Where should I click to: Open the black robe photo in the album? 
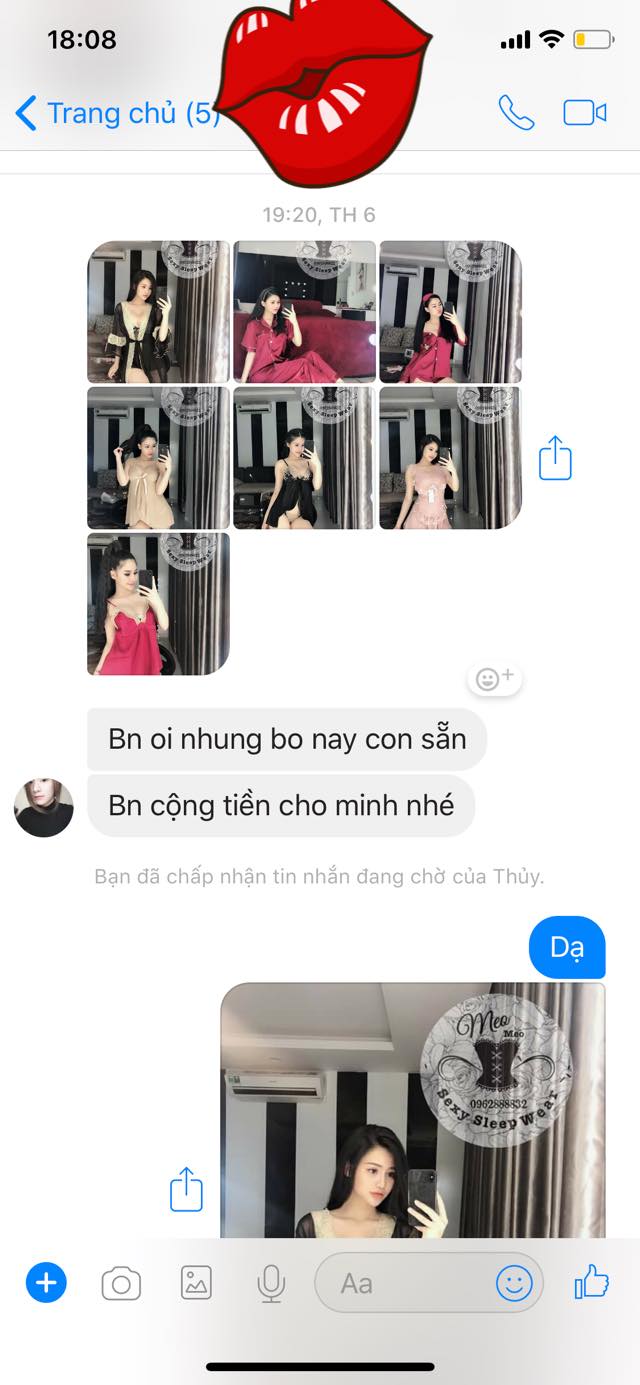pos(158,312)
